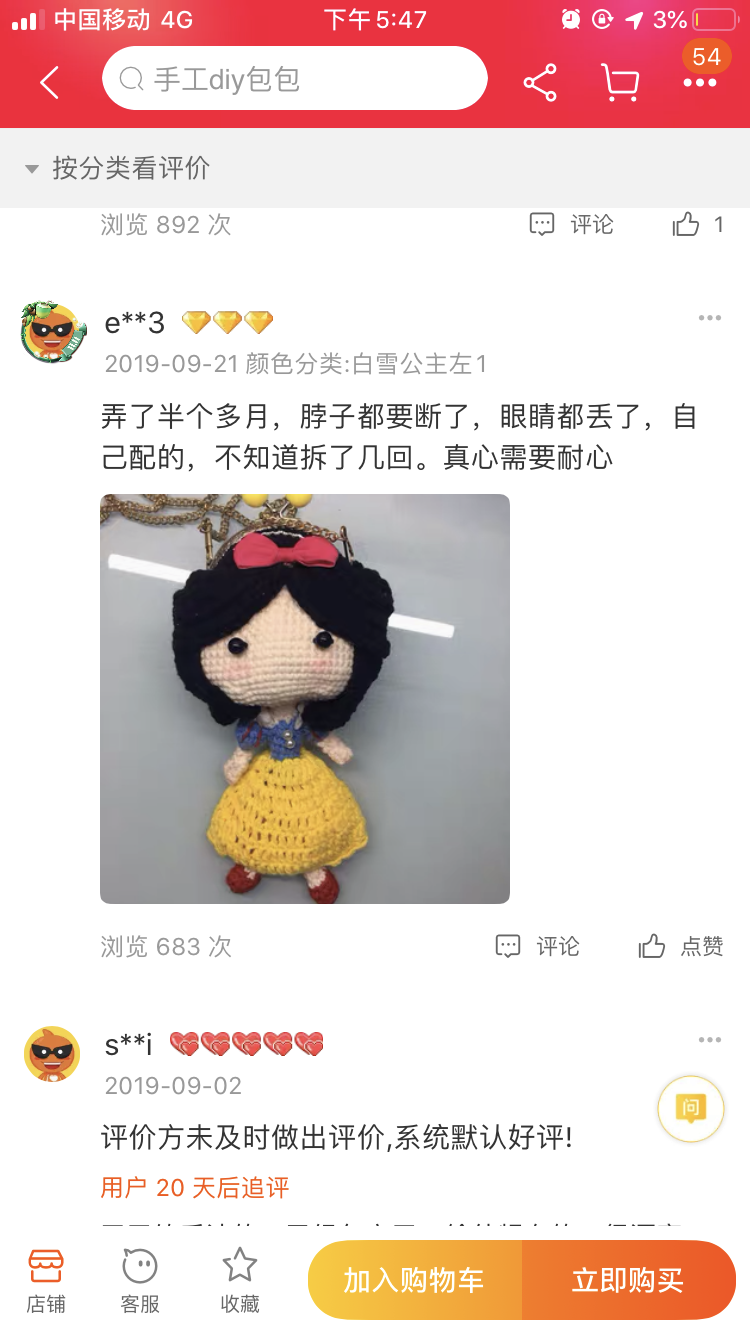This screenshot has width=750, height=1334.
Task: Add this item to 收藏 favorites
Action: click(240, 1280)
